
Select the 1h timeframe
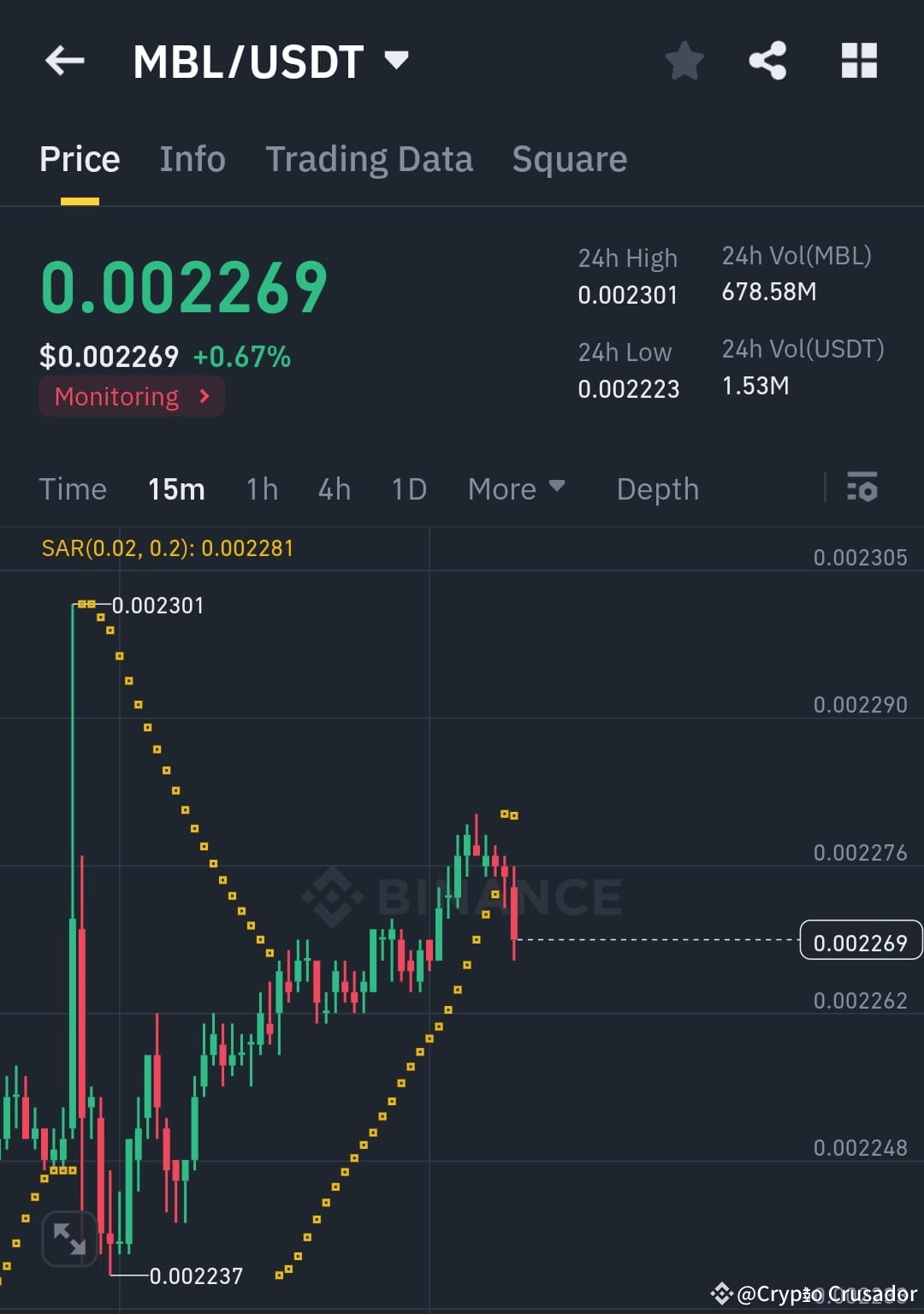tap(261, 488)
